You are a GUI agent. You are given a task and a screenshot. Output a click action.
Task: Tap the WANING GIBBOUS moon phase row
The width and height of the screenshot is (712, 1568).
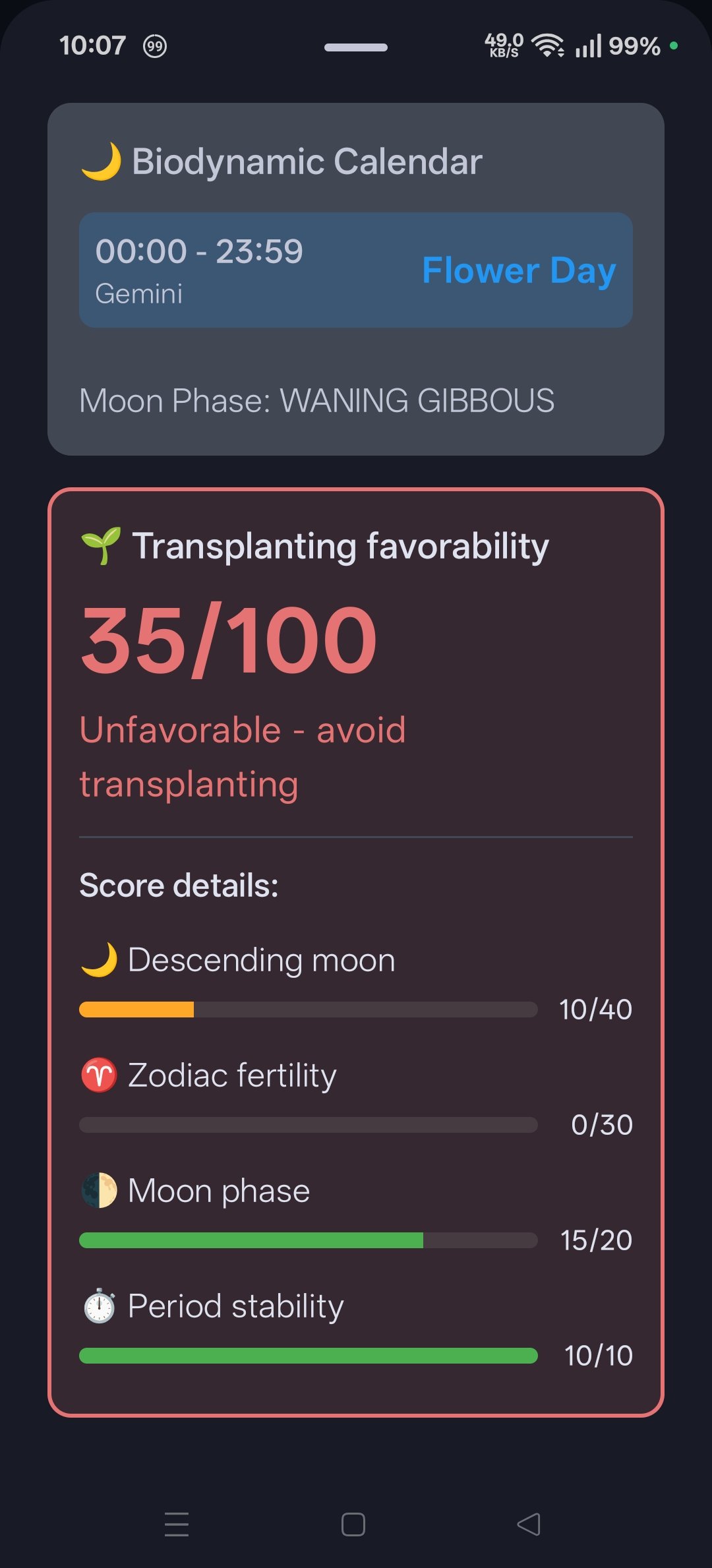point(316,400)
